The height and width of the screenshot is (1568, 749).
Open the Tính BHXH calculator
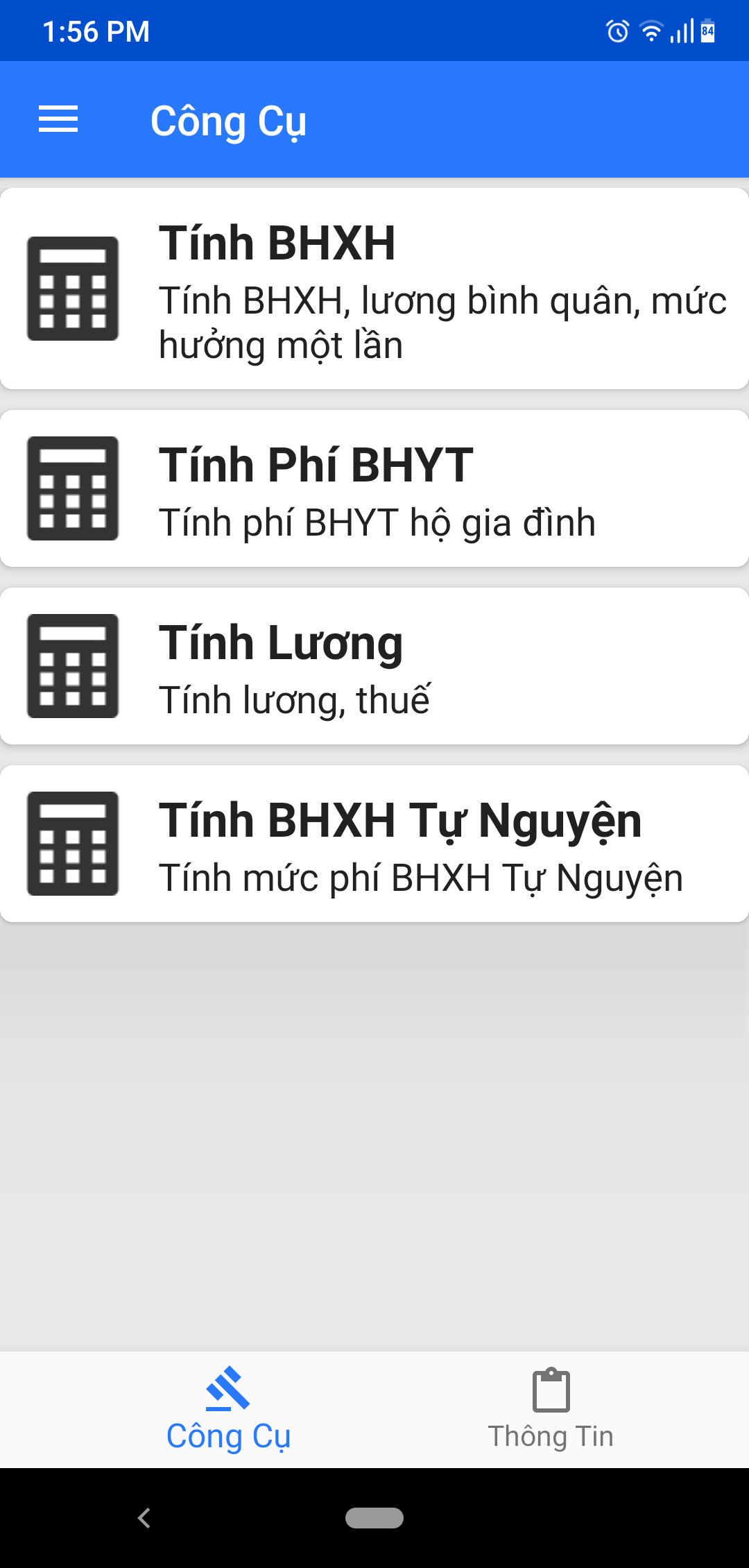[x=374, y=289]
